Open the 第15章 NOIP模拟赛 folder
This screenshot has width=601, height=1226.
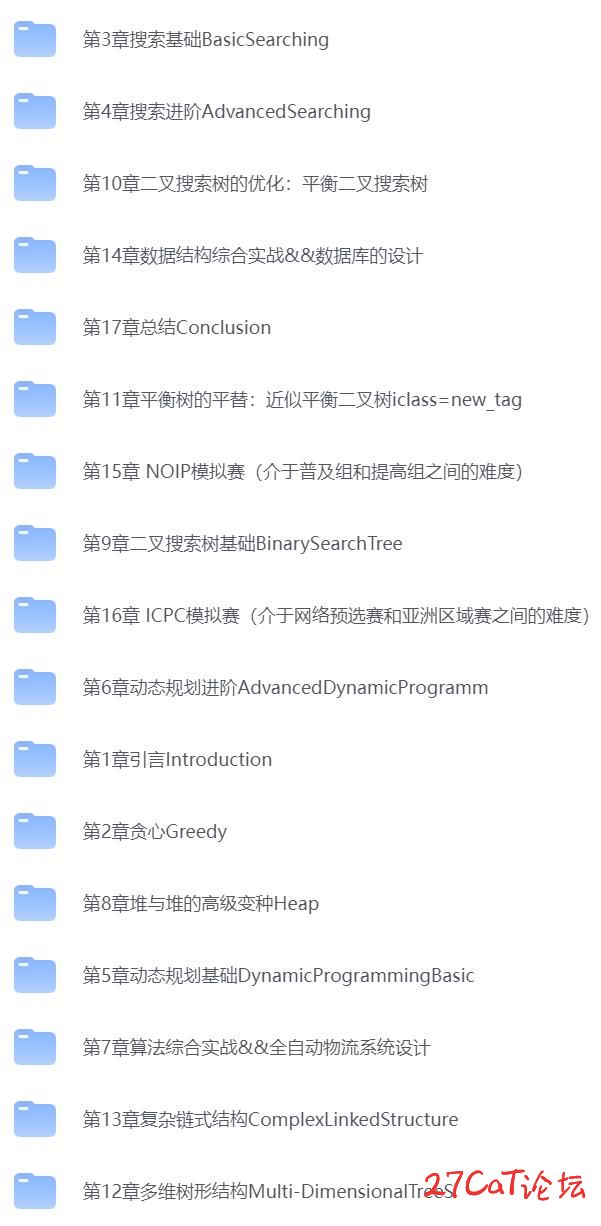[302, 472]
